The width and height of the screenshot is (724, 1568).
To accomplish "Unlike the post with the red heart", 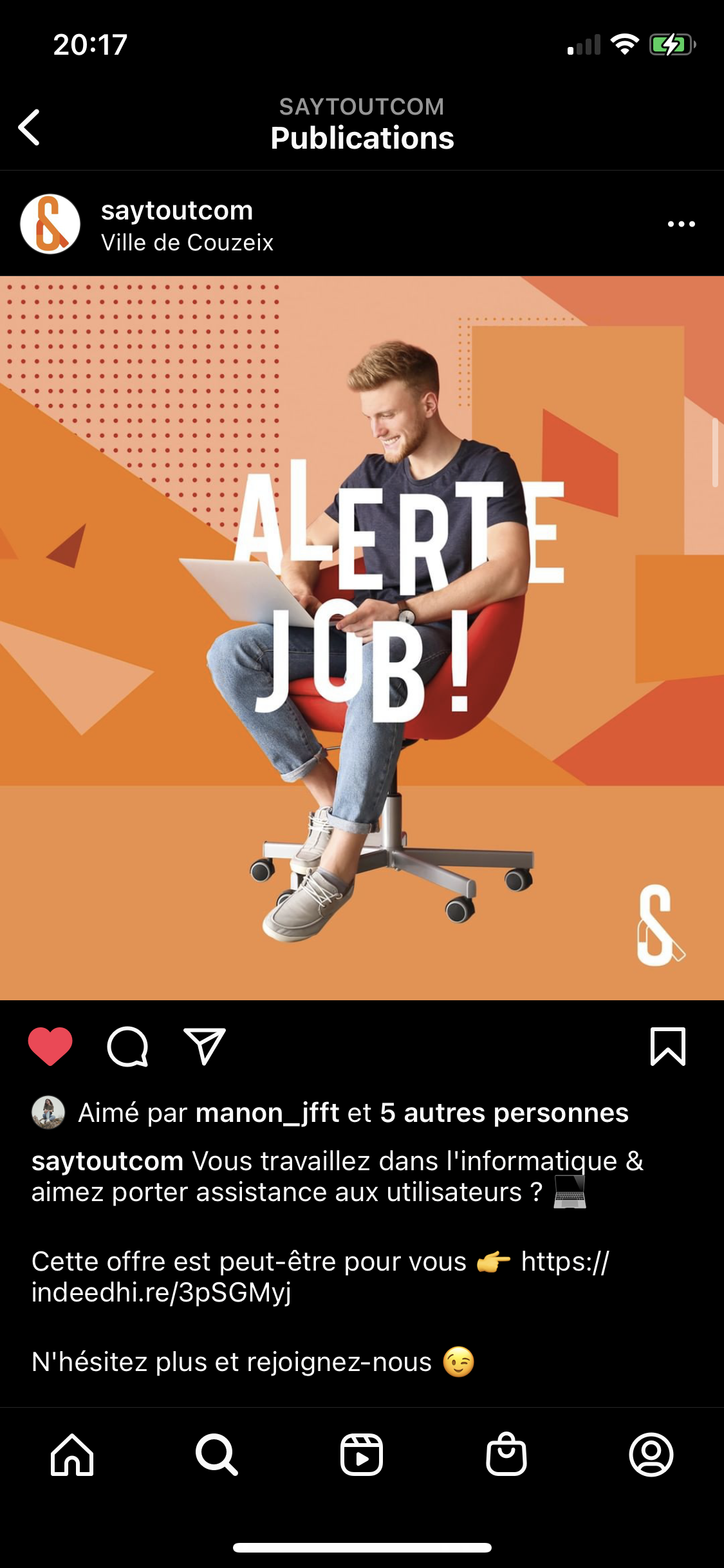I will pos(50,1046).
